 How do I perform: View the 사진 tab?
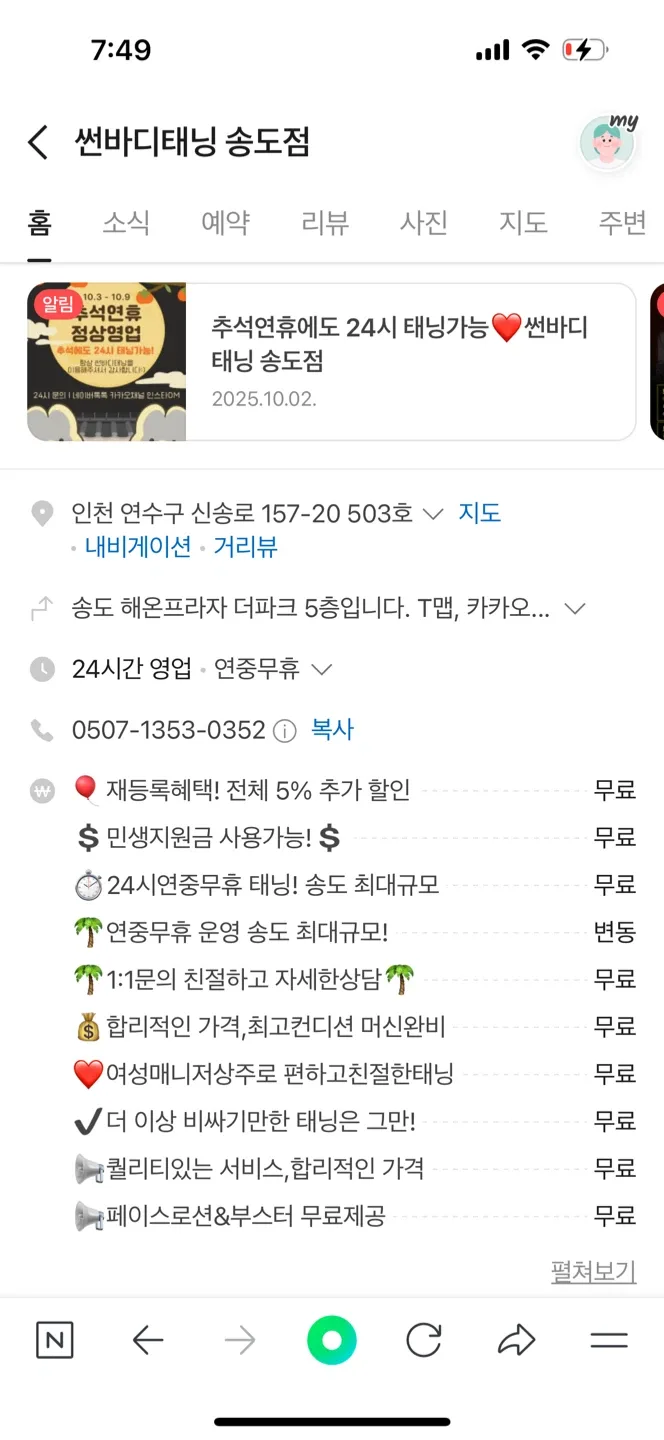(424, 222)
